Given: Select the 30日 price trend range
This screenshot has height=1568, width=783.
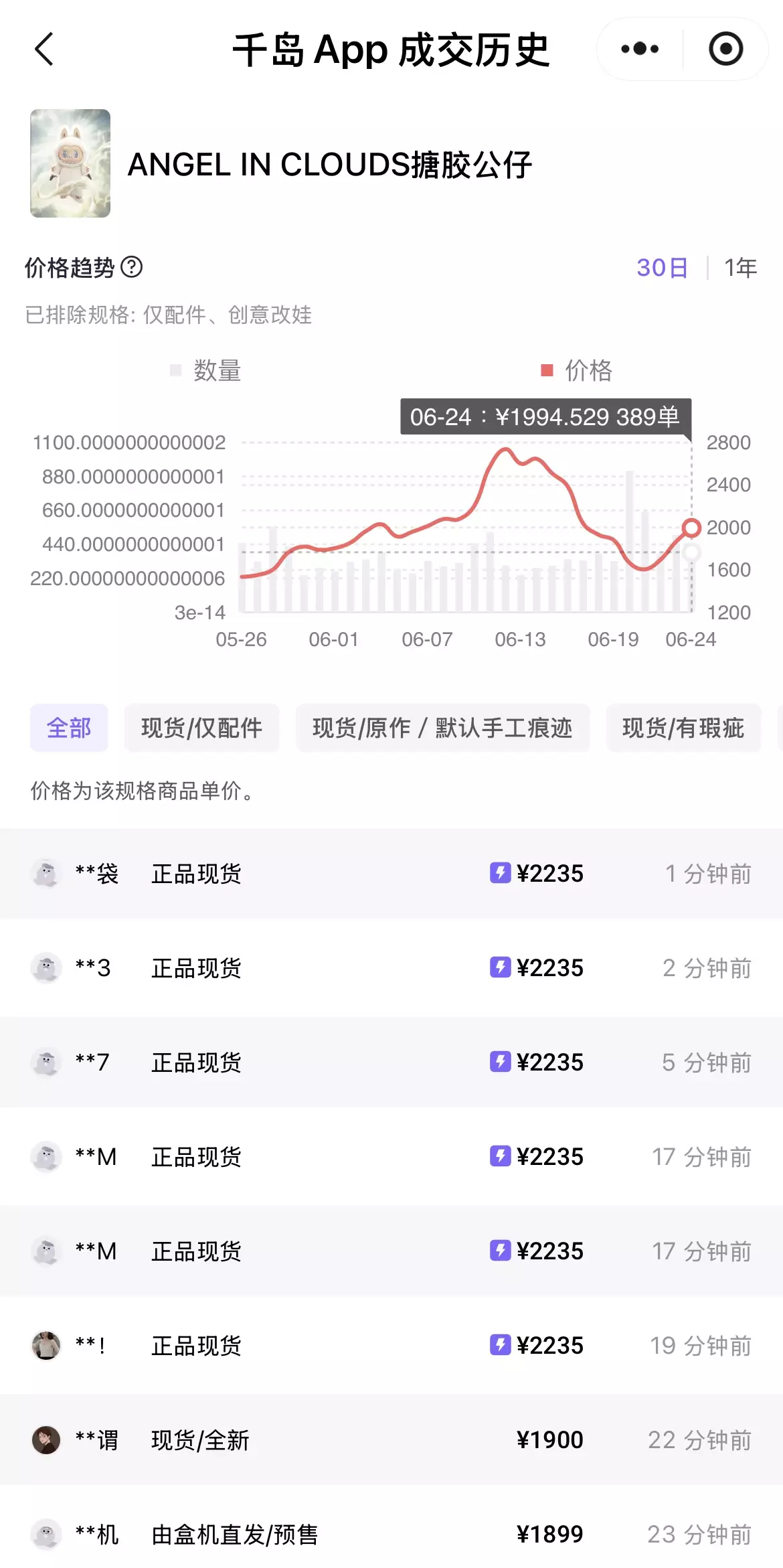Looking at the screenshot, I should [661, 268].
